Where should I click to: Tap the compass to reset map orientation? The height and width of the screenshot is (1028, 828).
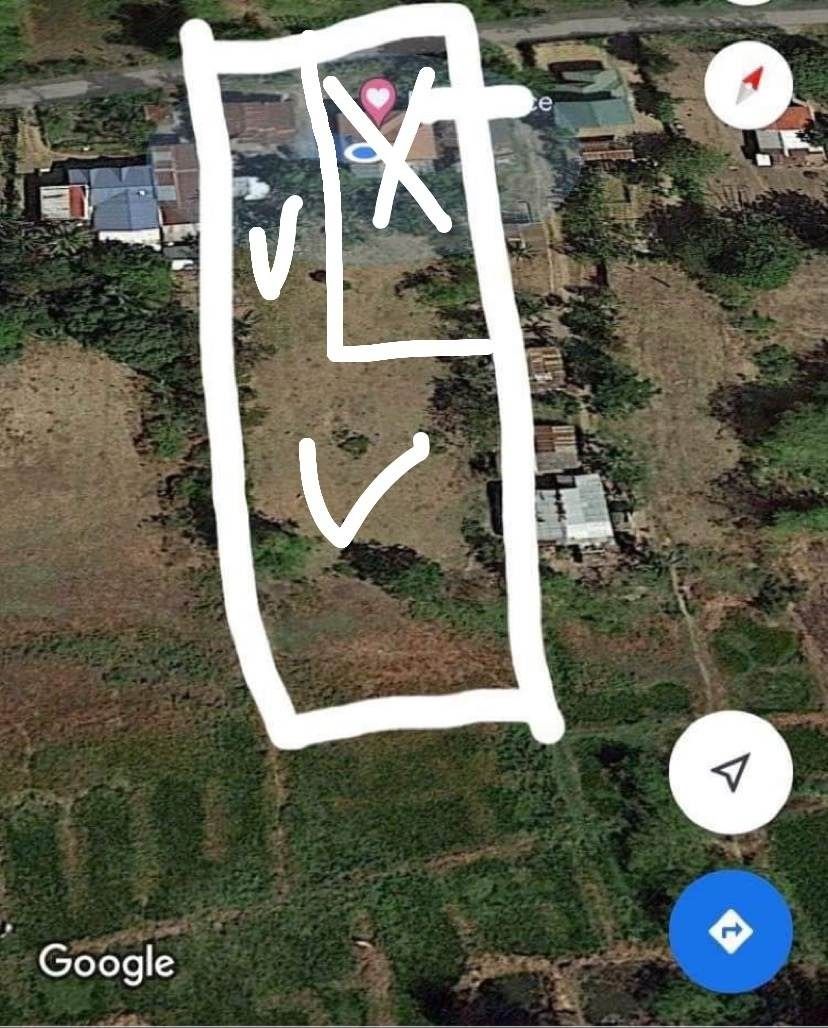point(748,85)
